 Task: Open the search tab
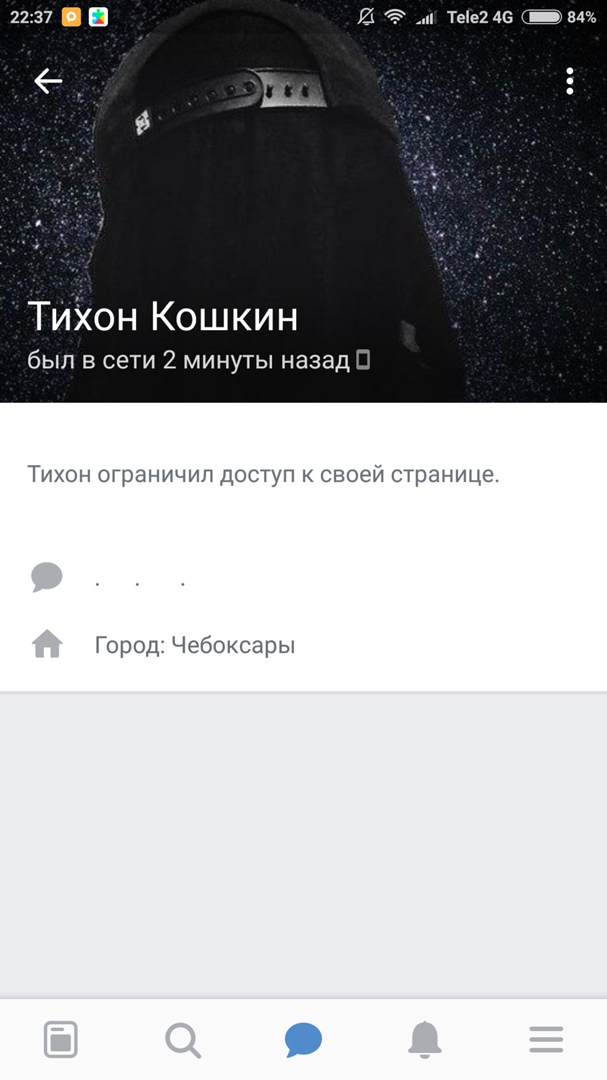182,1041
